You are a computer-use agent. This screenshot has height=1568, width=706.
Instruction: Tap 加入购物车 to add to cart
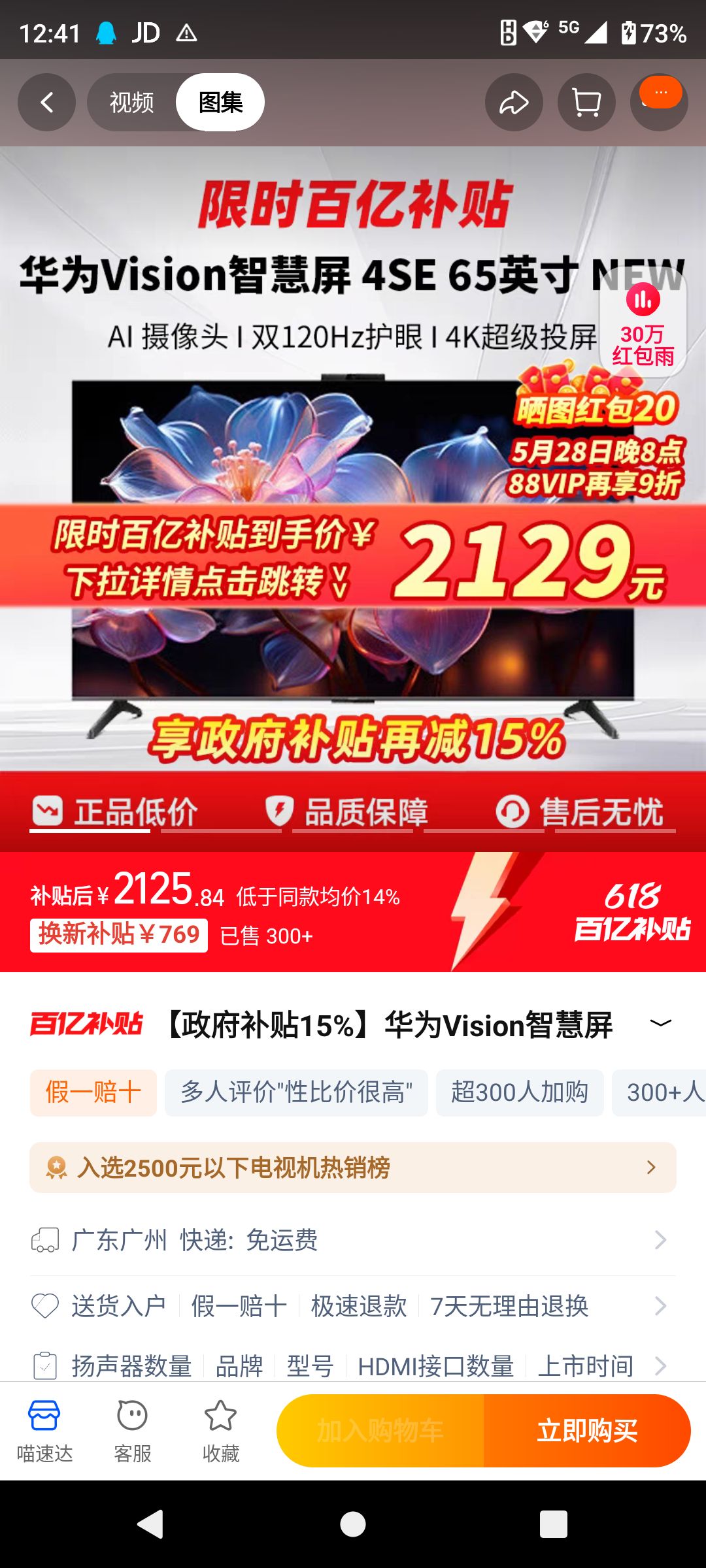click(x=380, y=1431)
